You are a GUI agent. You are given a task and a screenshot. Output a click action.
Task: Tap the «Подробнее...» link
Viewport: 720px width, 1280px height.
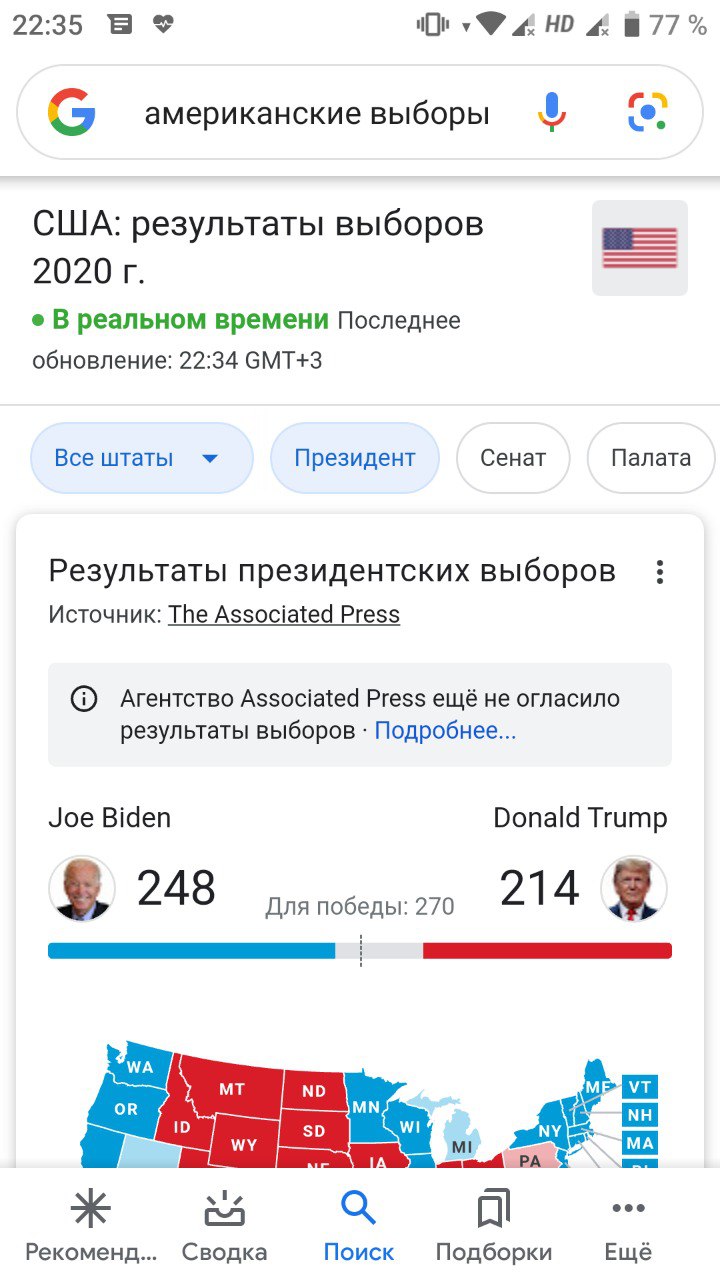(x=445, y=731)
